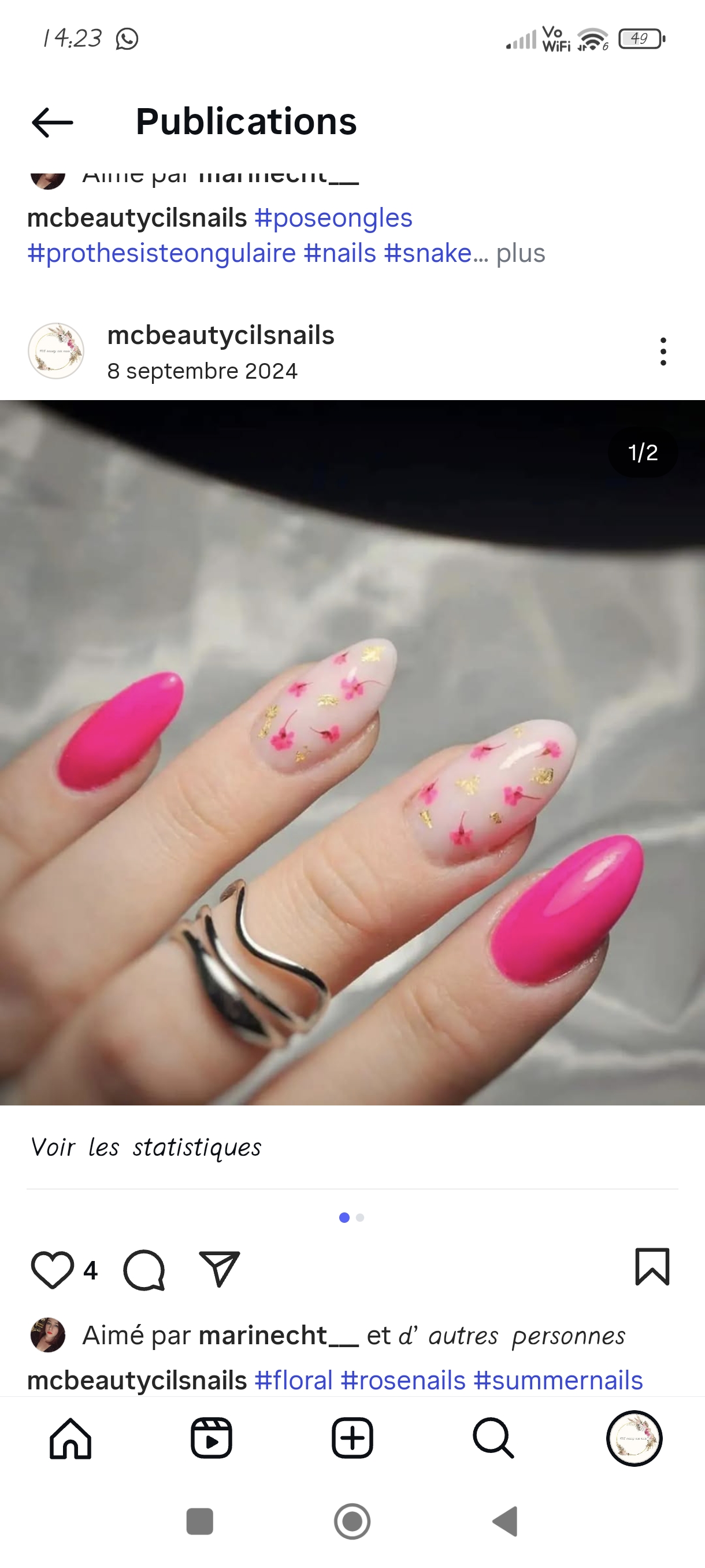Open the profile tab in bottom navigation
Screen dimensions: 705x1568
click(x=634, y=1438)
